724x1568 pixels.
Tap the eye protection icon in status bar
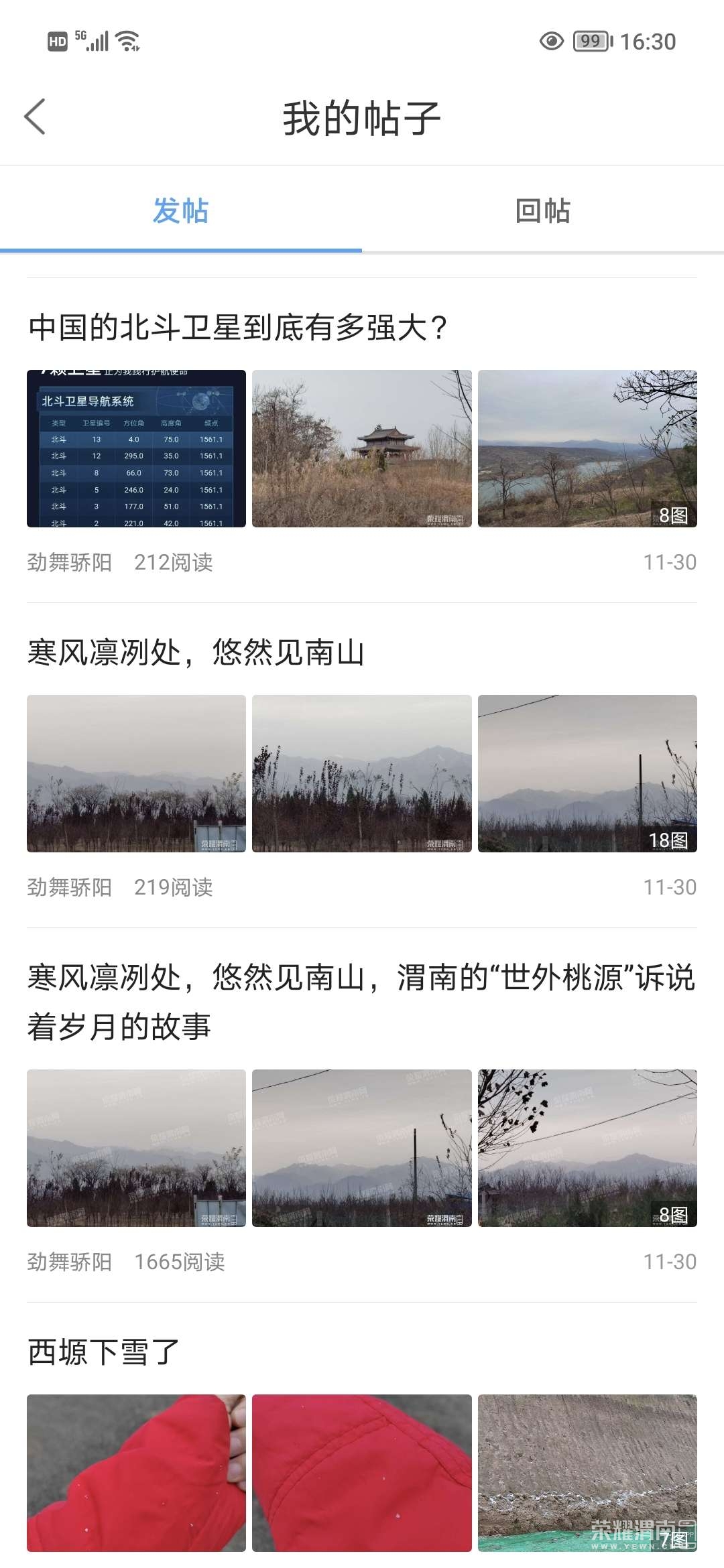pos(552,42)
